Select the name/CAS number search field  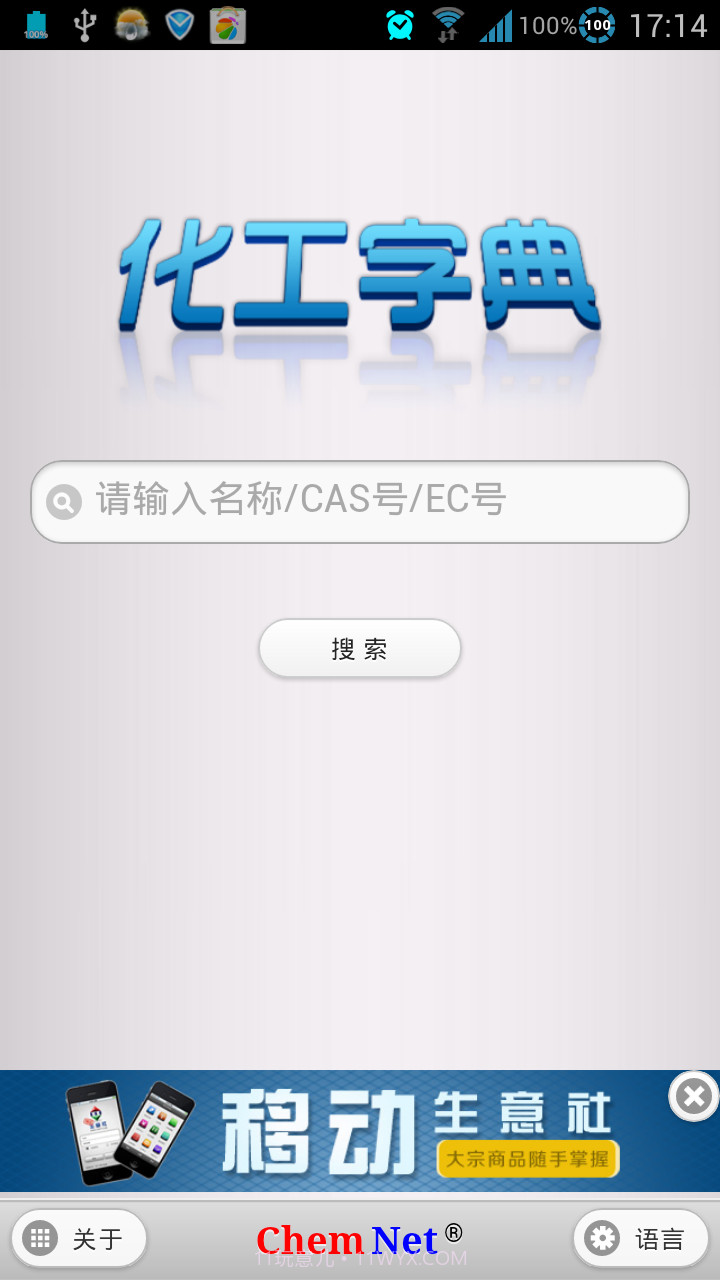[x=360, y=502]
